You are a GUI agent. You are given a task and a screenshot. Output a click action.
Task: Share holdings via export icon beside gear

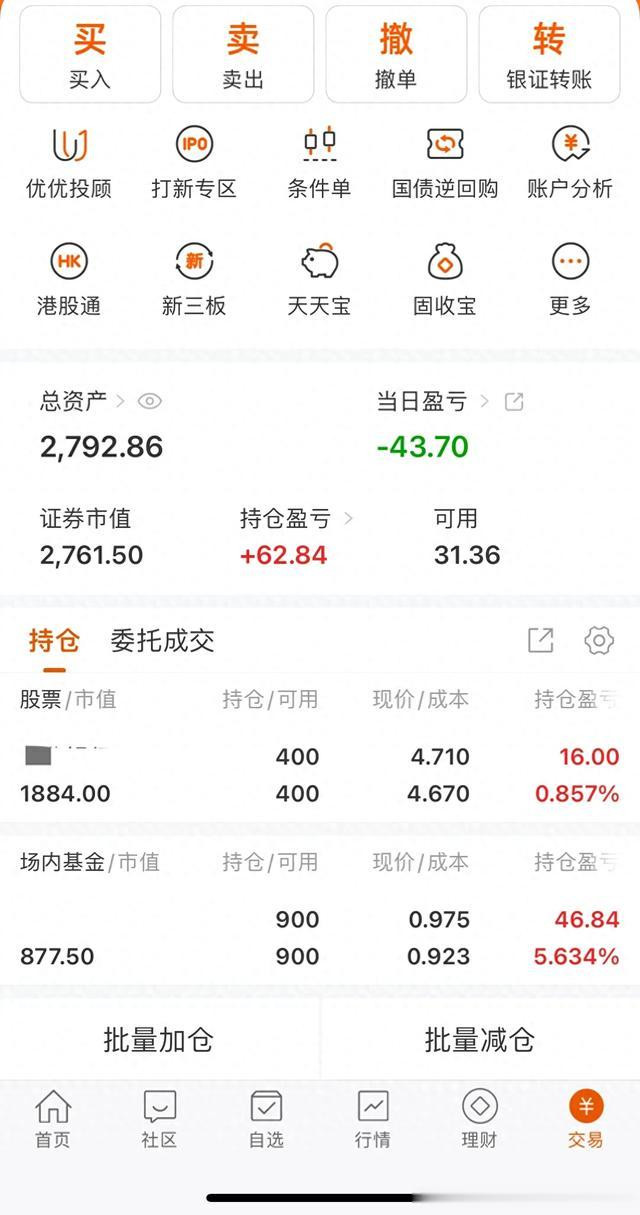click(x=540, y=641)
